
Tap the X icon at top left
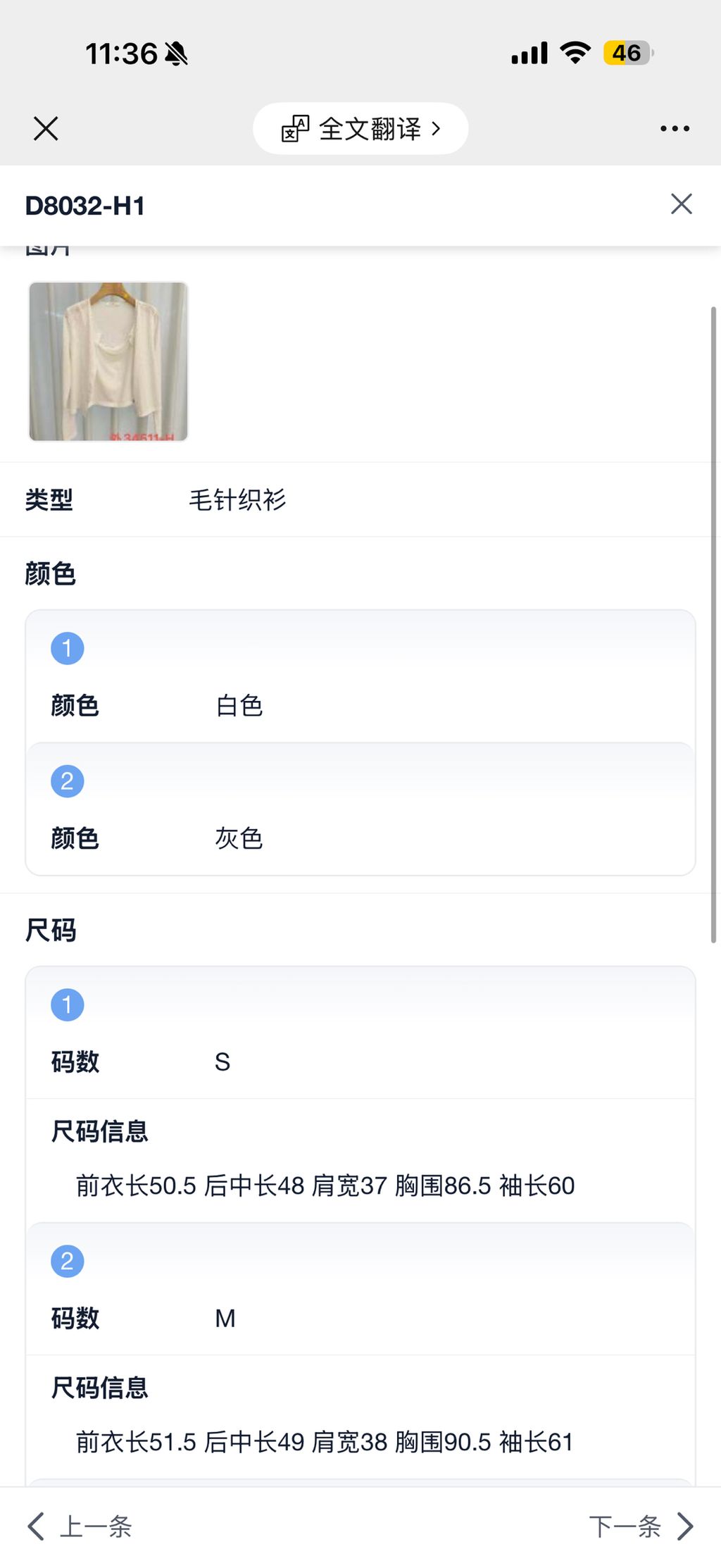(x=45, y=128)
